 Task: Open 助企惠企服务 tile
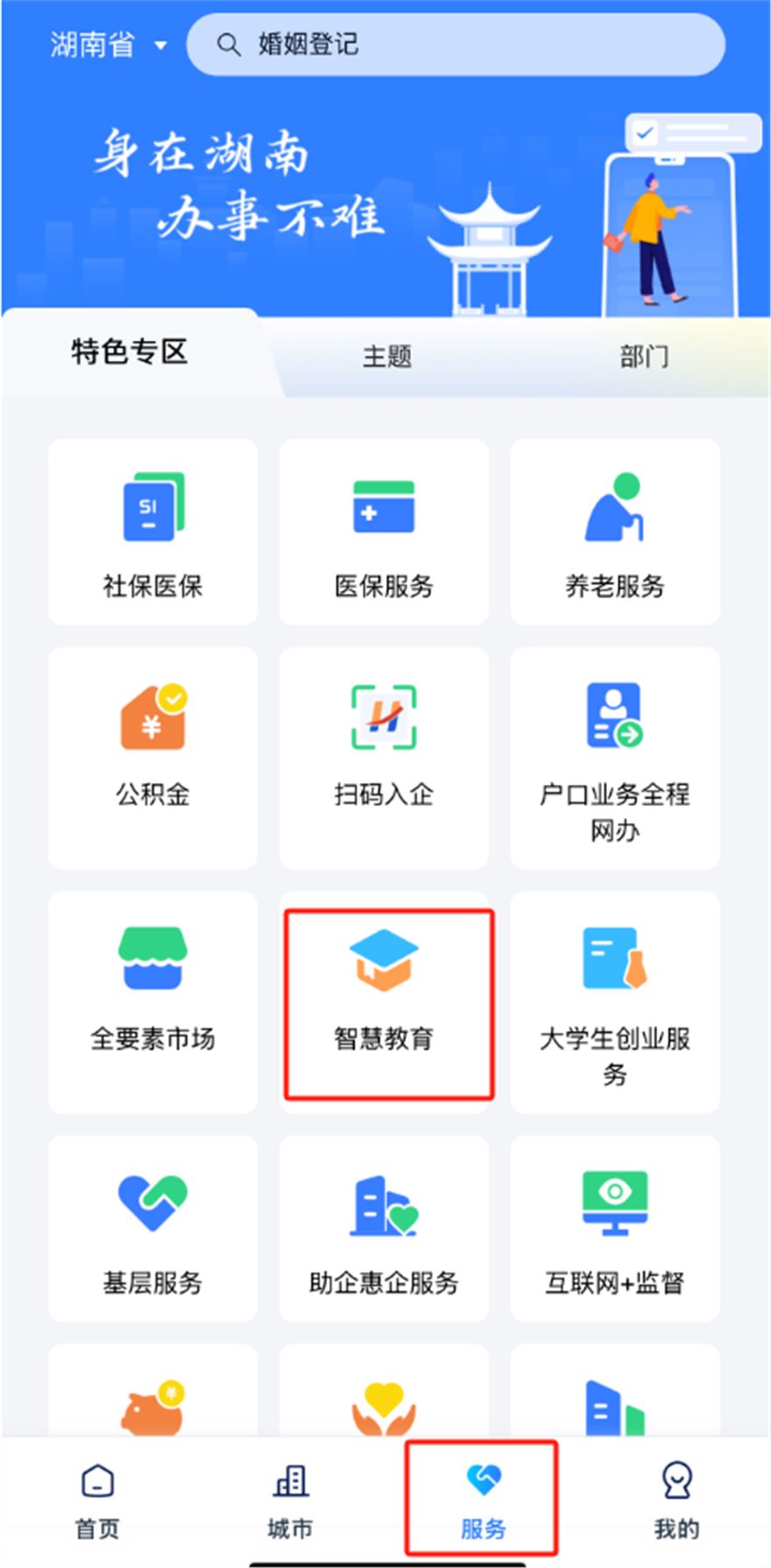tap(384, 1228)
